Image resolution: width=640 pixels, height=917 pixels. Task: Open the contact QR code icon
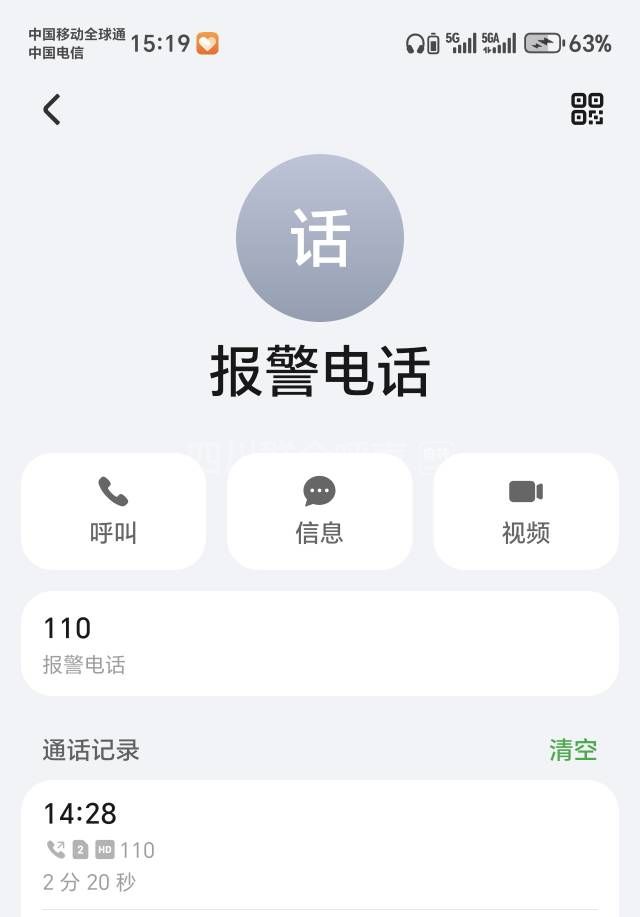click(x=587, y=109)
